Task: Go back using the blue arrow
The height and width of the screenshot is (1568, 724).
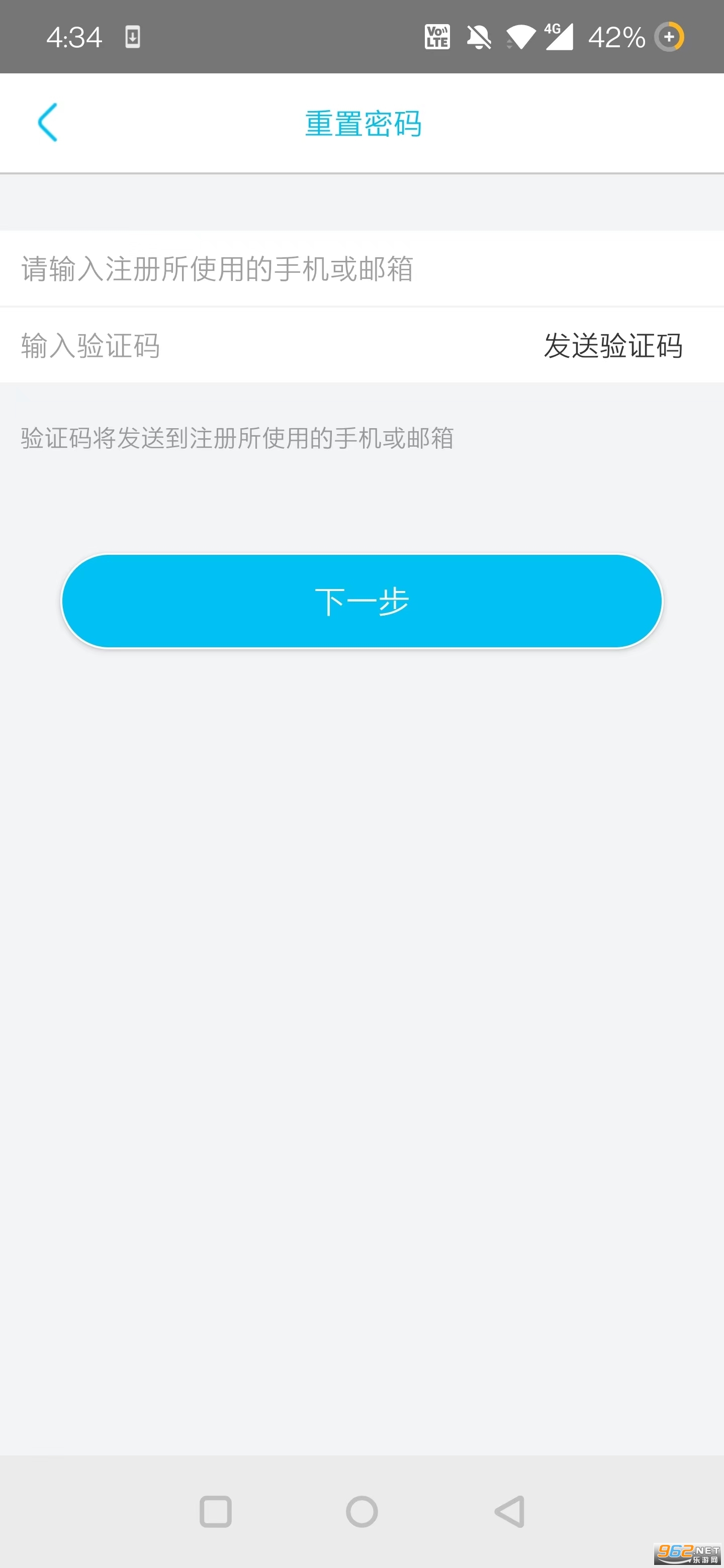Action: (47, 122)
